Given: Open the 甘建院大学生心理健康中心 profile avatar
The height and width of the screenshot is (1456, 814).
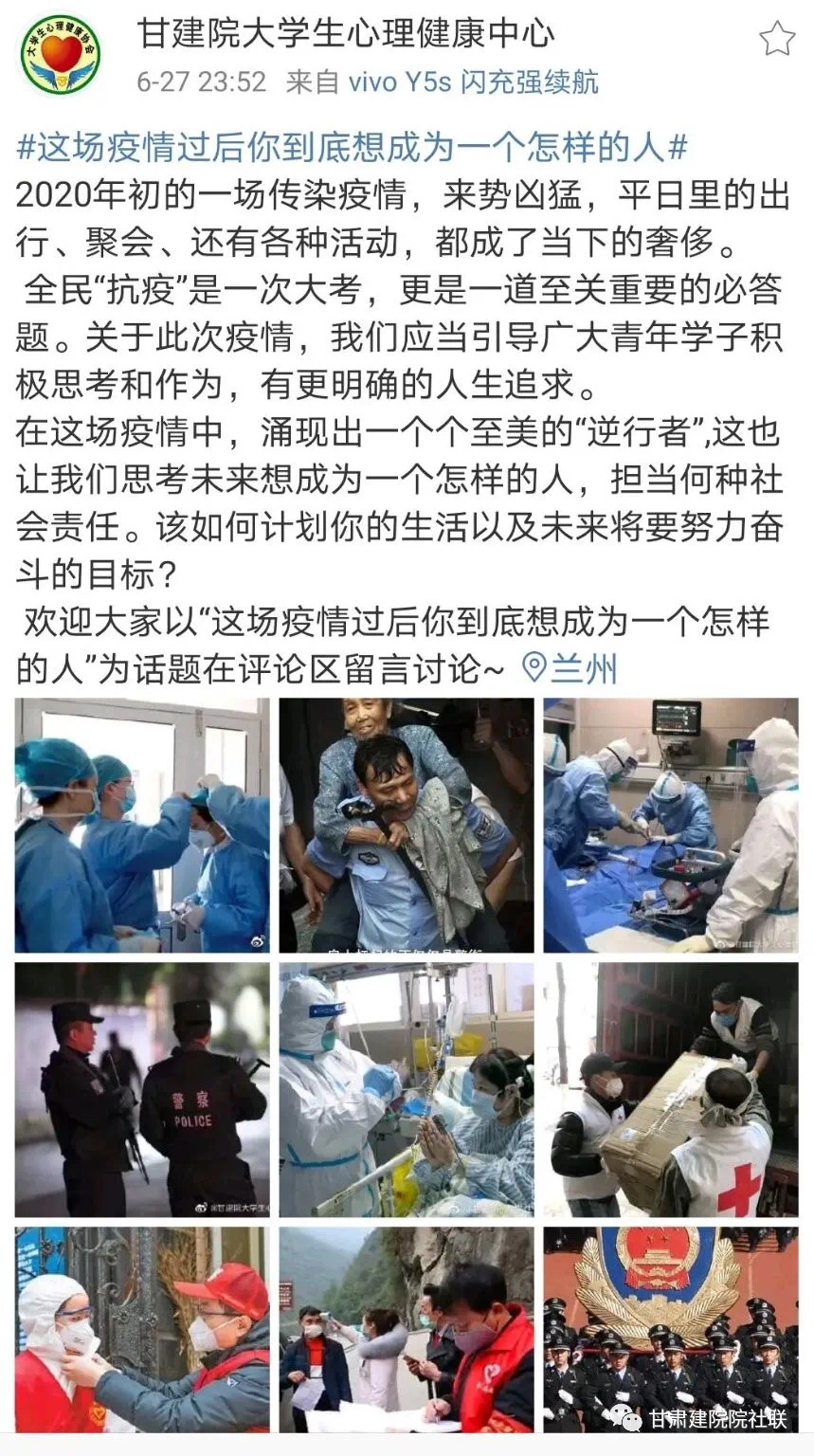Looking at the screenshot, I should click(61, 56).
